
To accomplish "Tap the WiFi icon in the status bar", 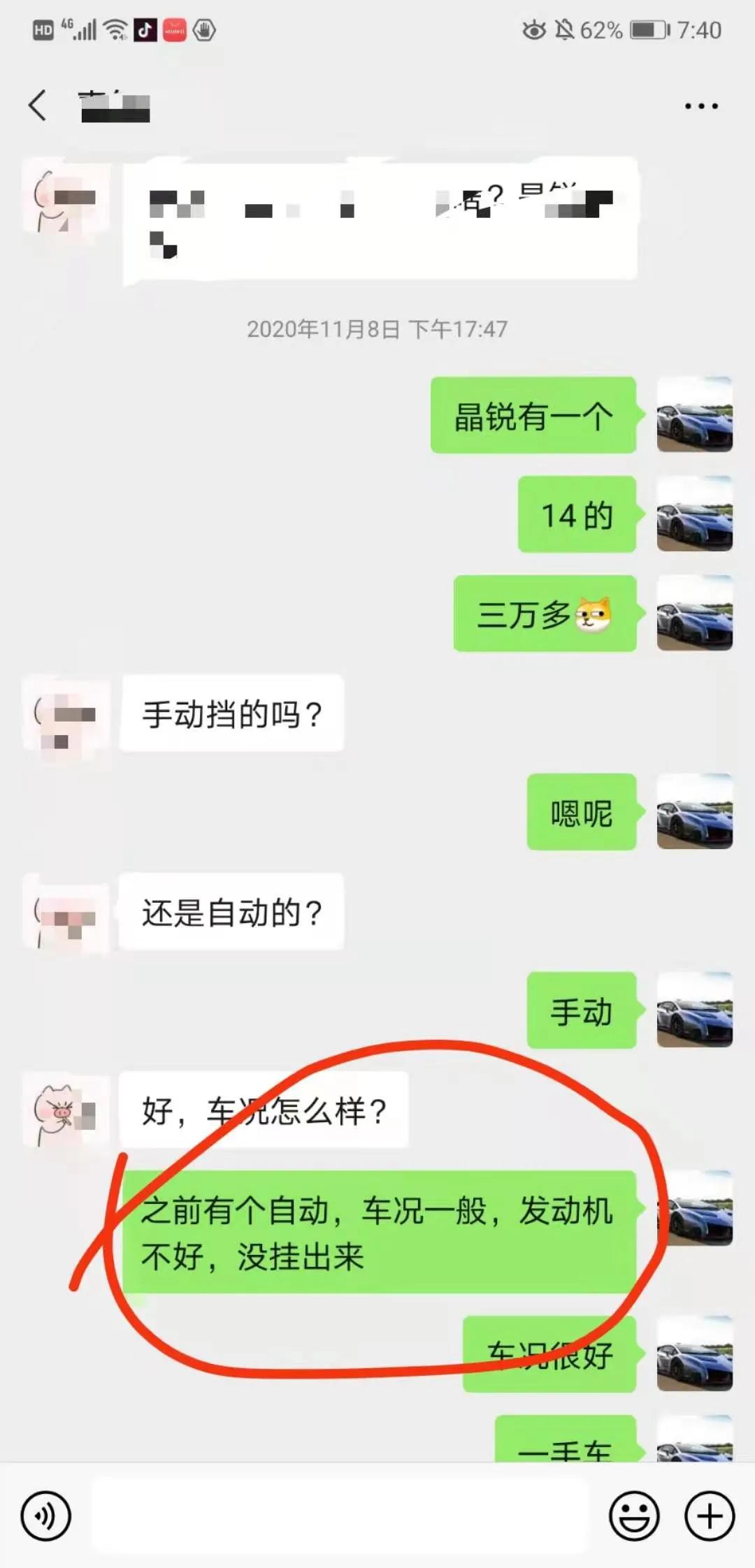I will tap(114, 30).
